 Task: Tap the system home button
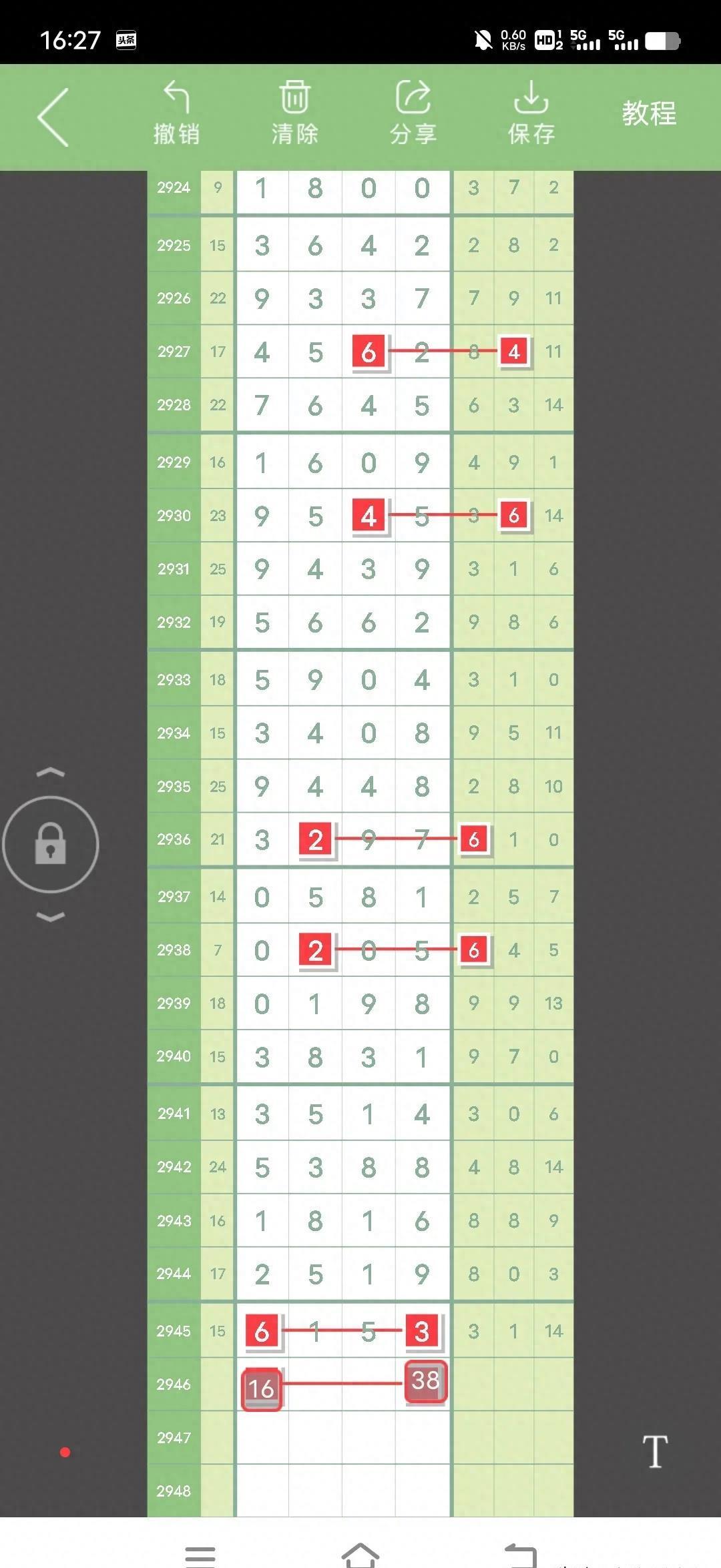click(x=360, y=1555)
